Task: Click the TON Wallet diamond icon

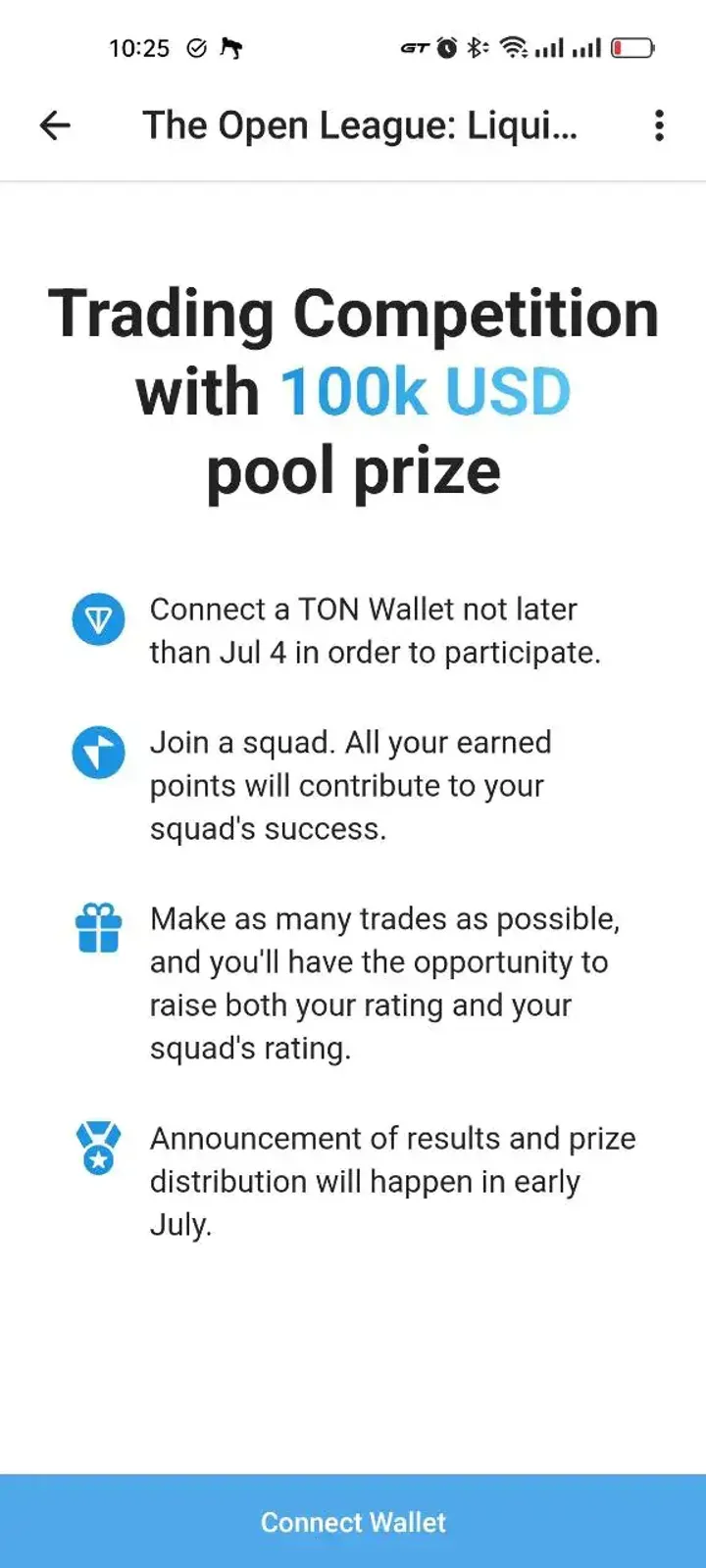Action: pos(98,619)
